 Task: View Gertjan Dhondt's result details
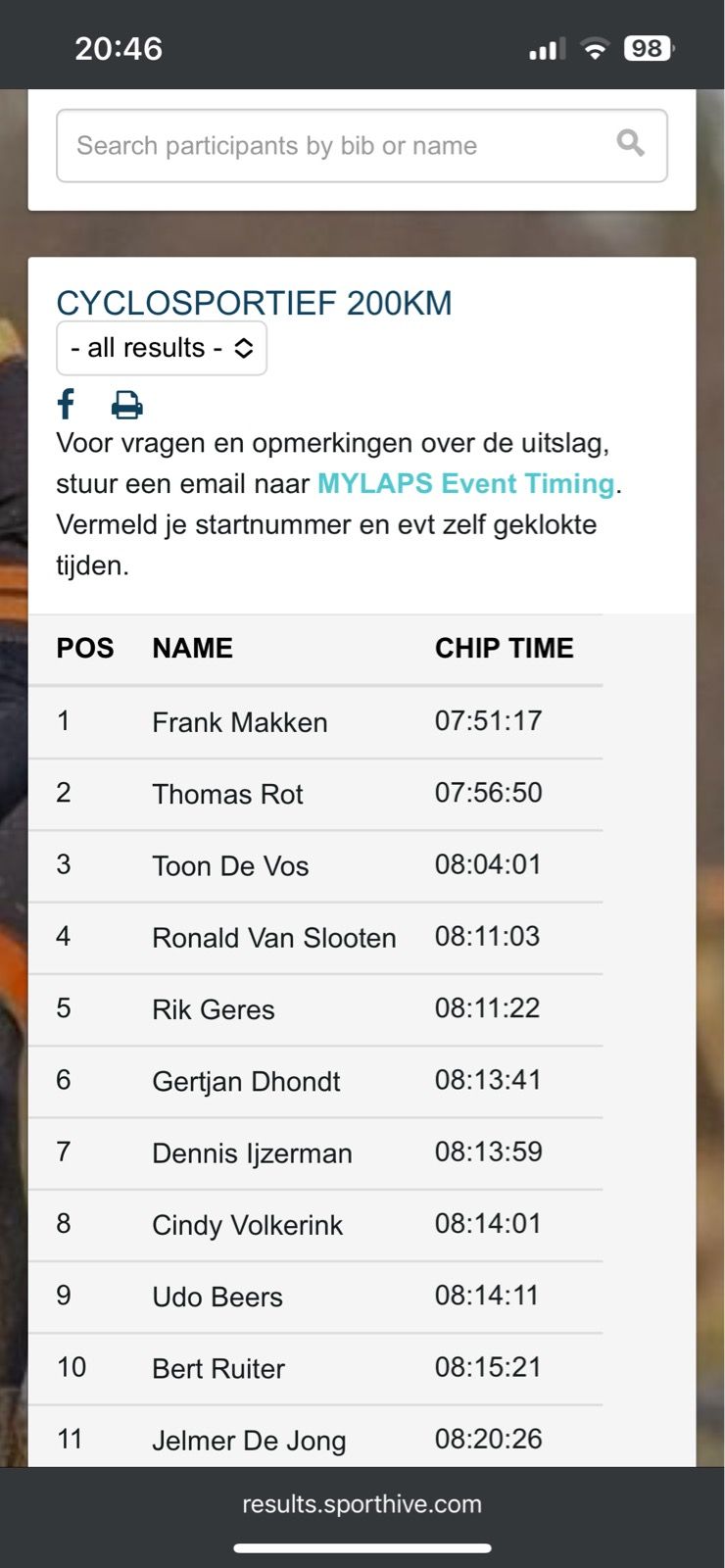246,1082
